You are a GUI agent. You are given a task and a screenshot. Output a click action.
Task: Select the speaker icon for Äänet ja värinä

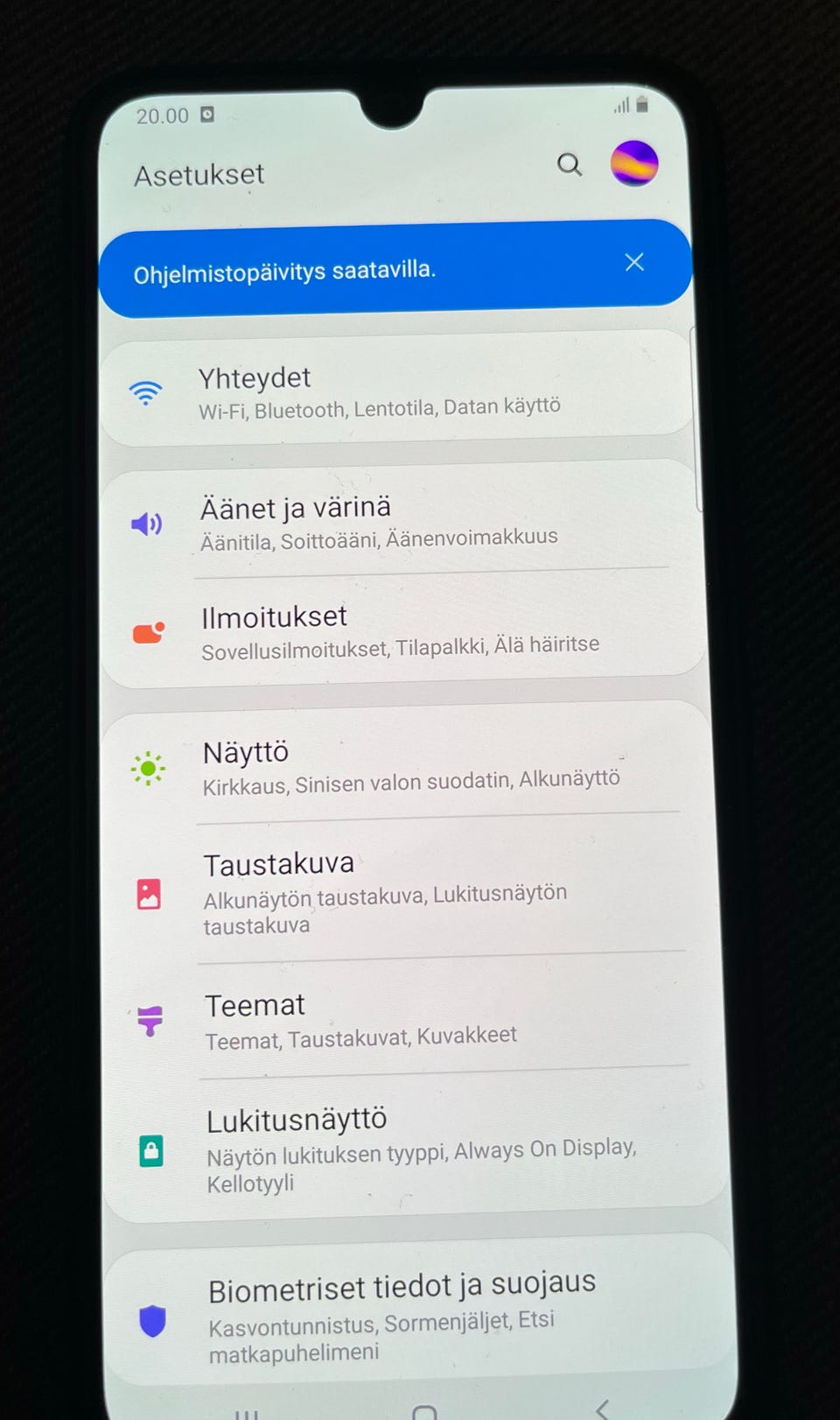pyautogui.click(x=147, y=523)
